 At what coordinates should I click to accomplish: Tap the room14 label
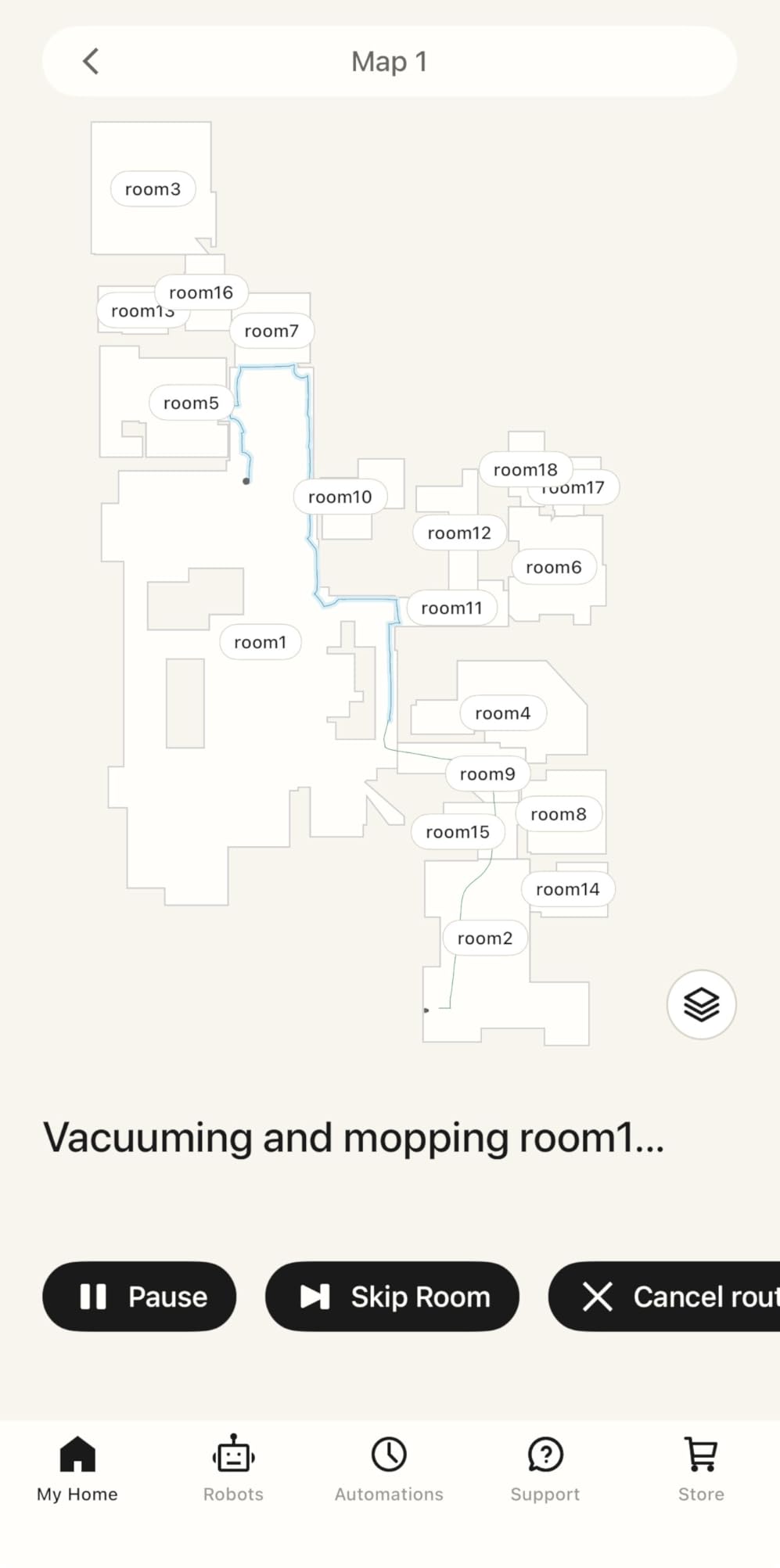pyautogui.click(x=568, y=888)
